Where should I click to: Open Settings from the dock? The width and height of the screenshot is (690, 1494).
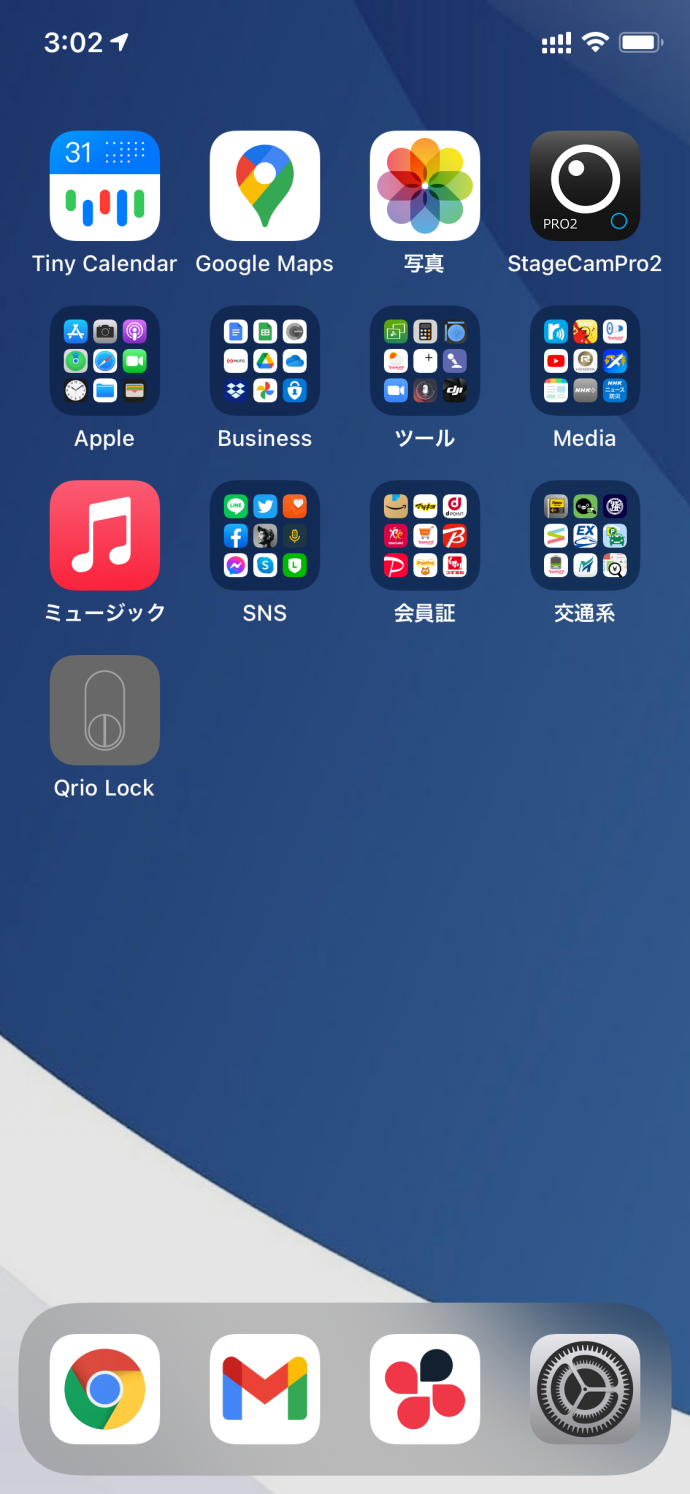(x=585, y=1389)
